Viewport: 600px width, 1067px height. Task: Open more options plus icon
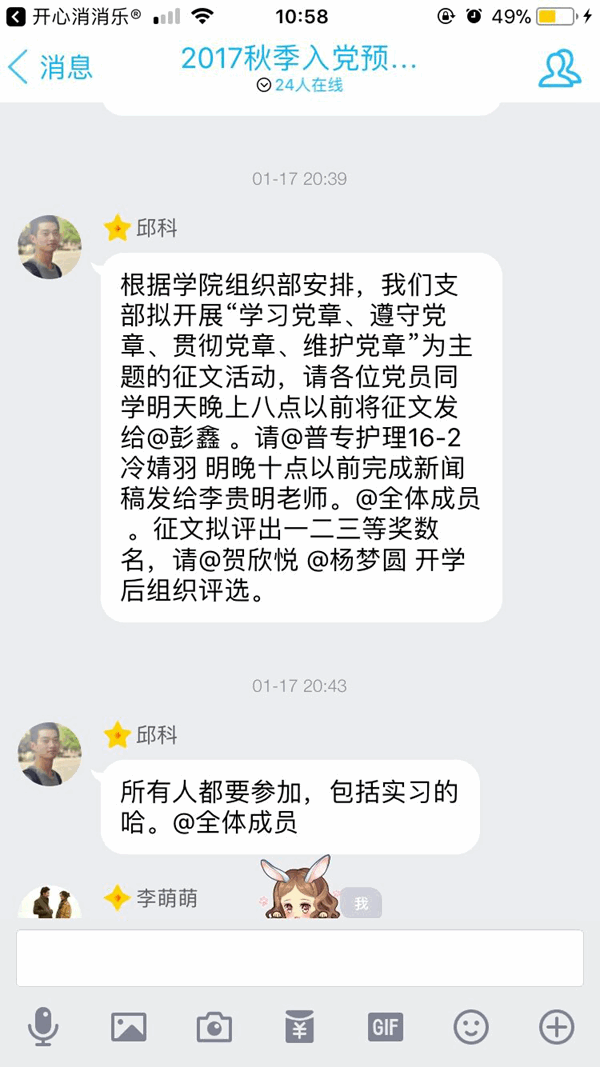click(556, 1027)
